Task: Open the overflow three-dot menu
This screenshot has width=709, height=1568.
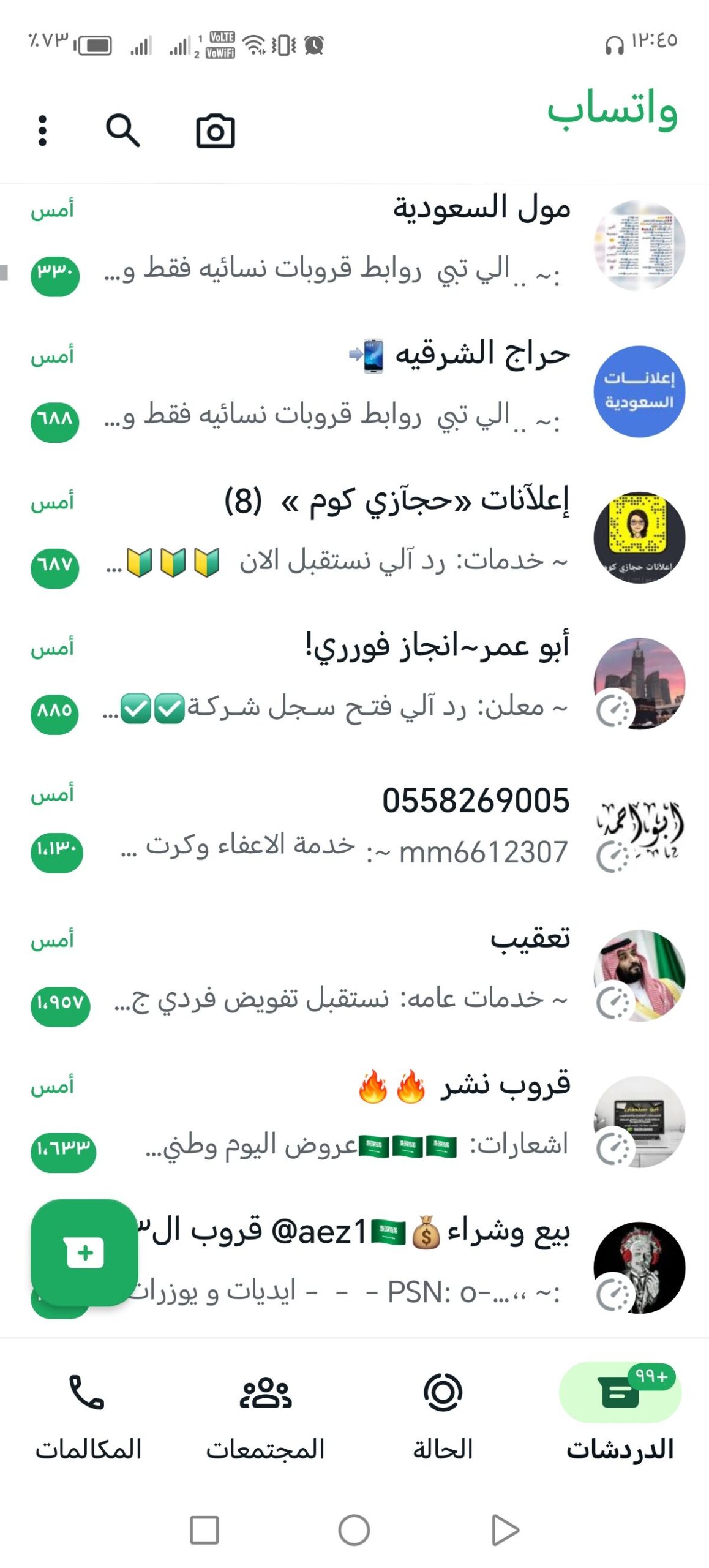Action: pyautogui.click(x=41, y=132)
